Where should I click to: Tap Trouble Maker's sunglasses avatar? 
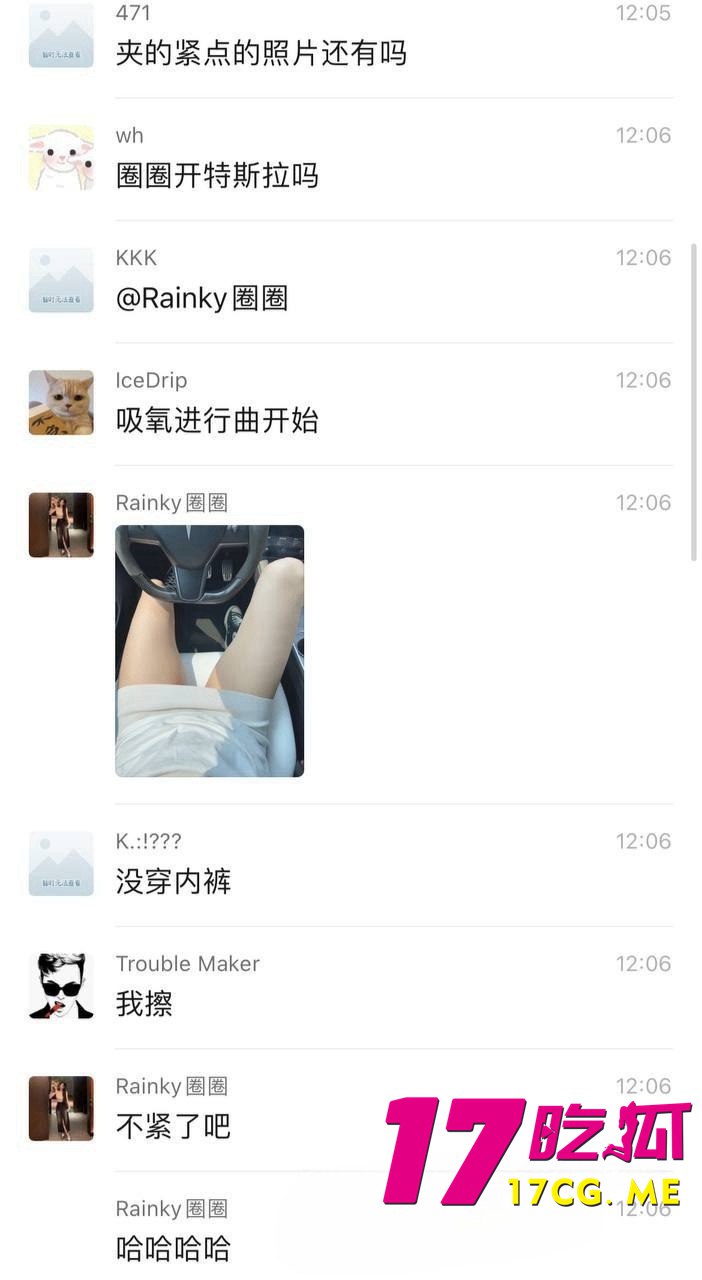coord(61,986)
